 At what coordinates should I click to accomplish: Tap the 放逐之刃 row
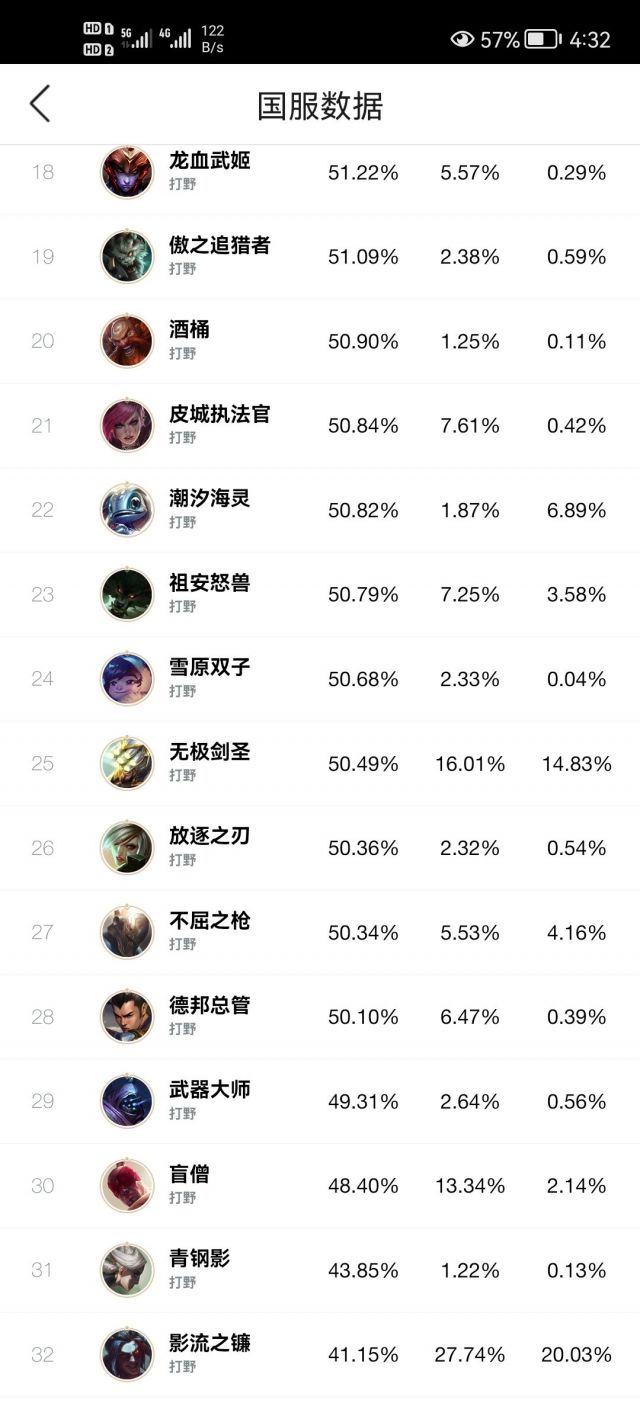(320, 848)
